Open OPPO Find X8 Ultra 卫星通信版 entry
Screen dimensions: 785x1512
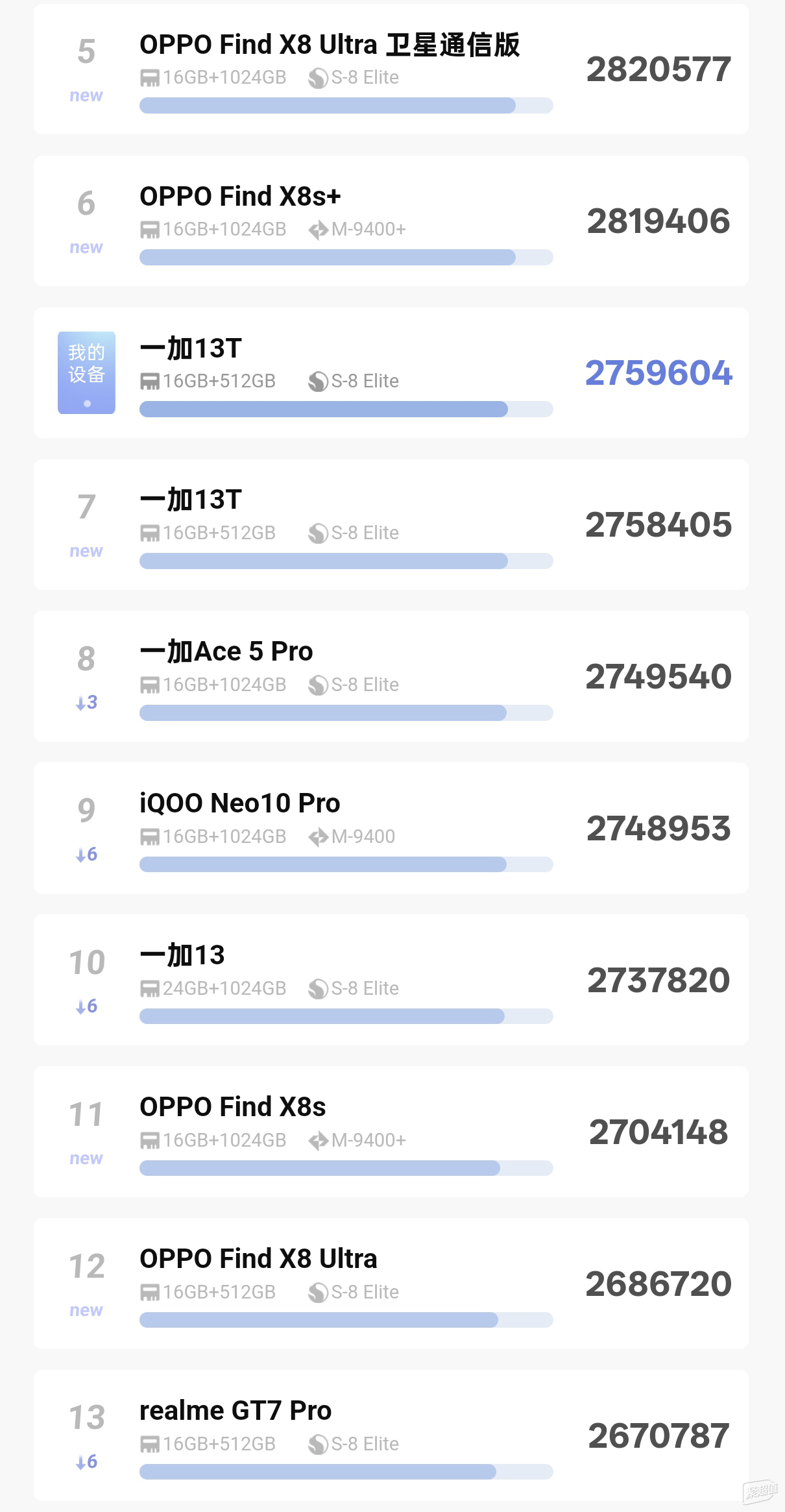(391, 69)
